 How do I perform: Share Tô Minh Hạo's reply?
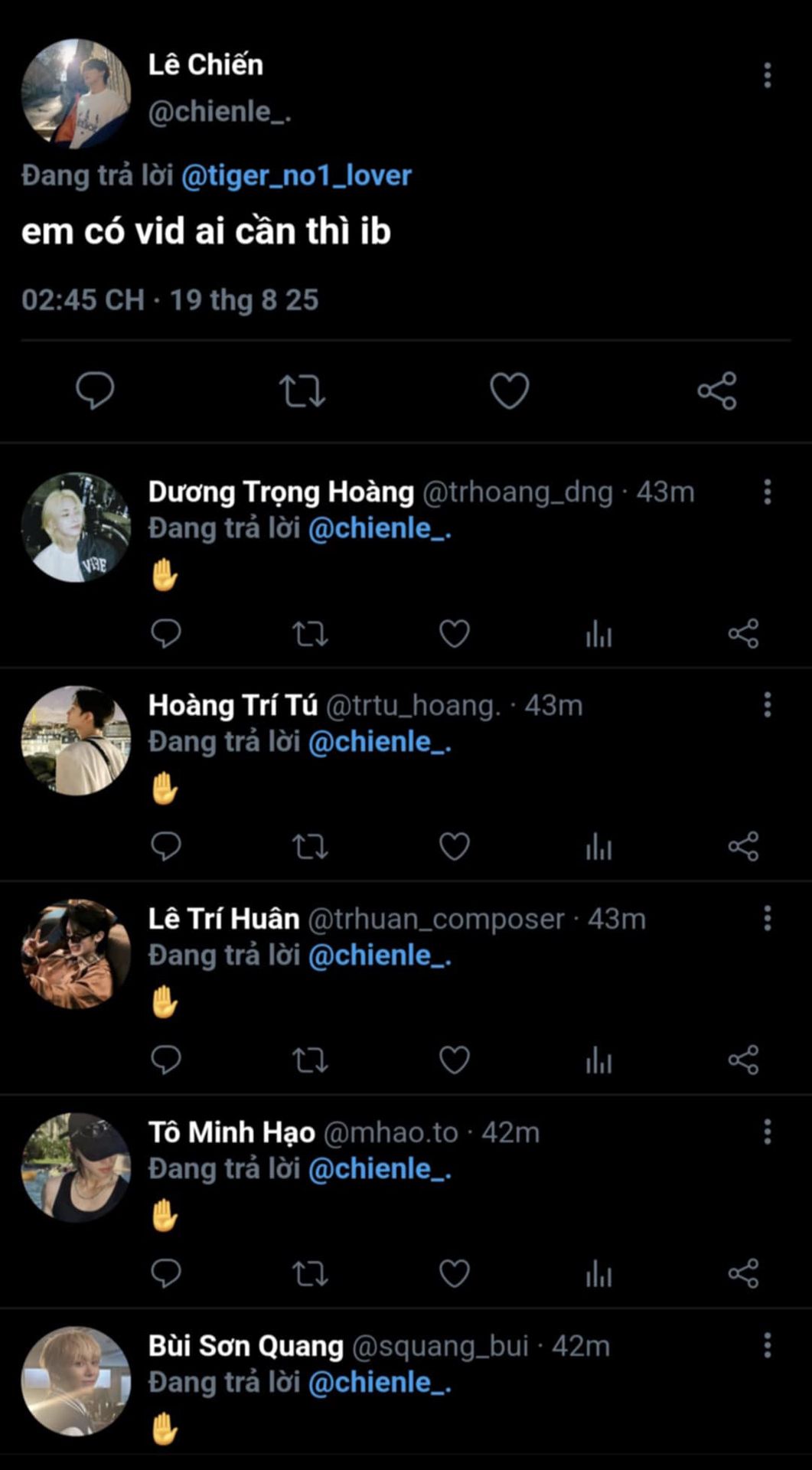click(x=743, y=1274)
